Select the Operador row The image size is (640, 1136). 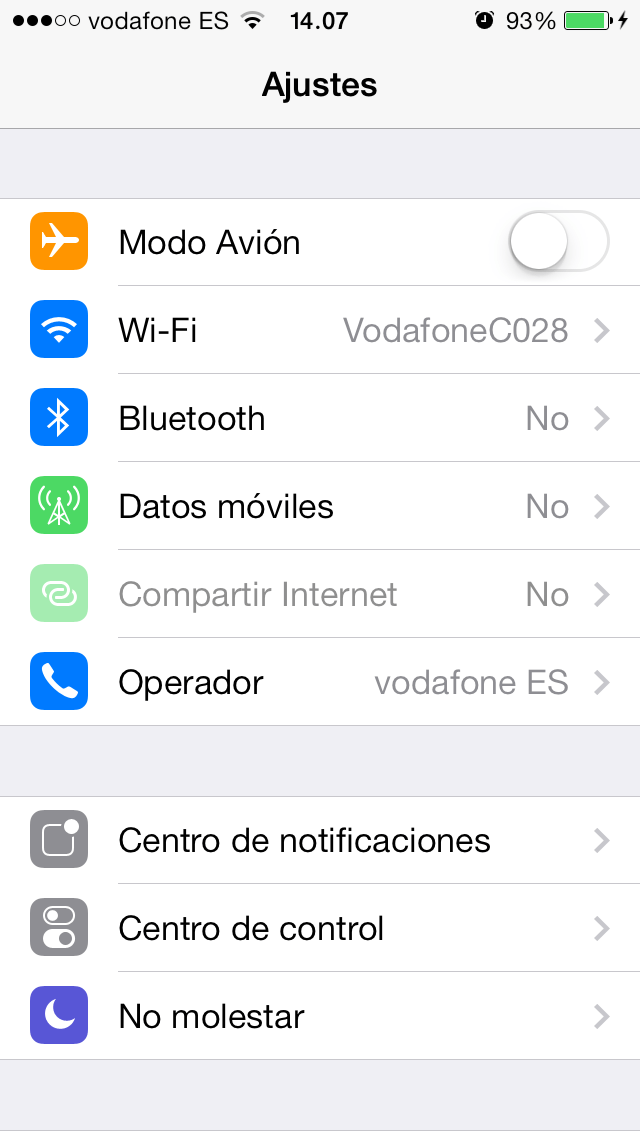[320, 682]
